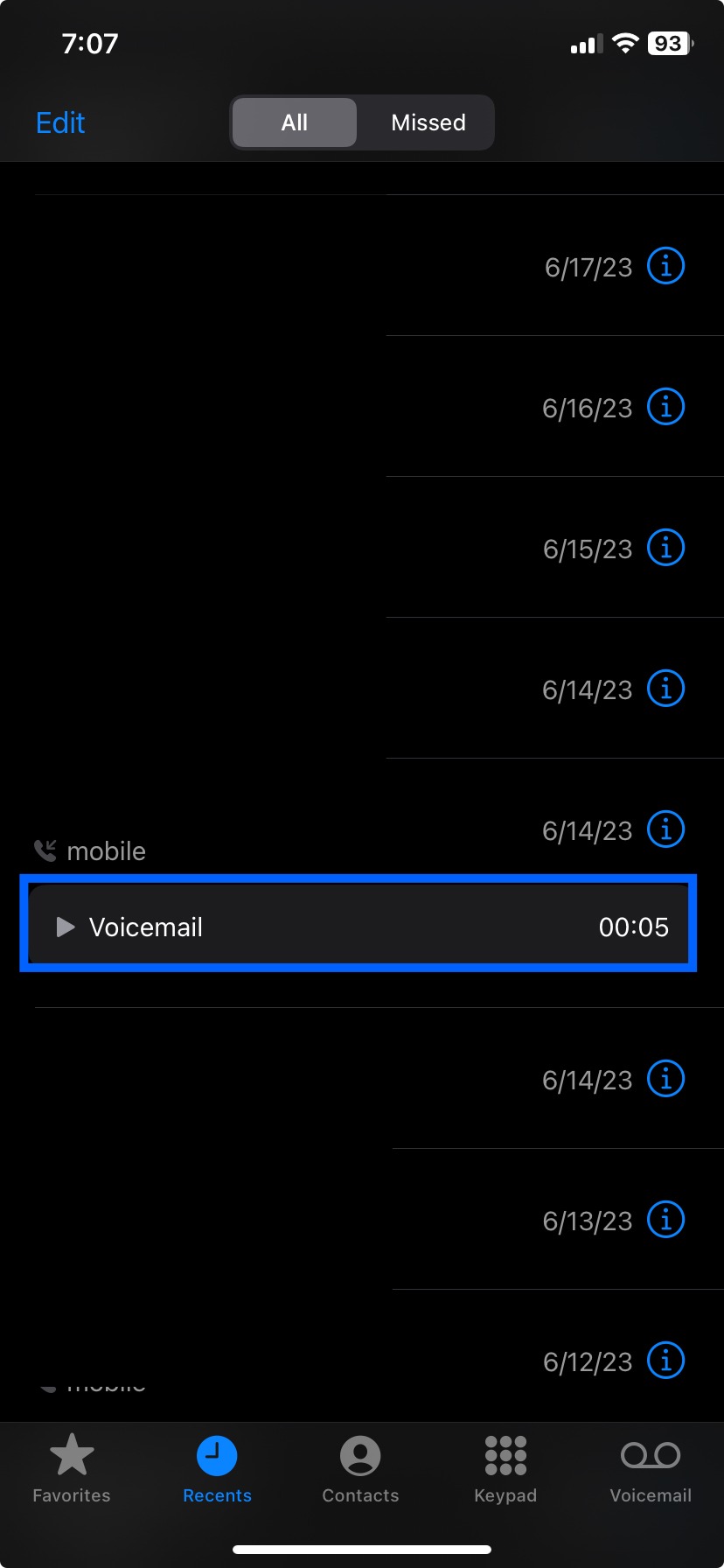Viewport: 724px width, 1568px height.
Task: Open the Voicemail tab
Action: pos(651,1469)
